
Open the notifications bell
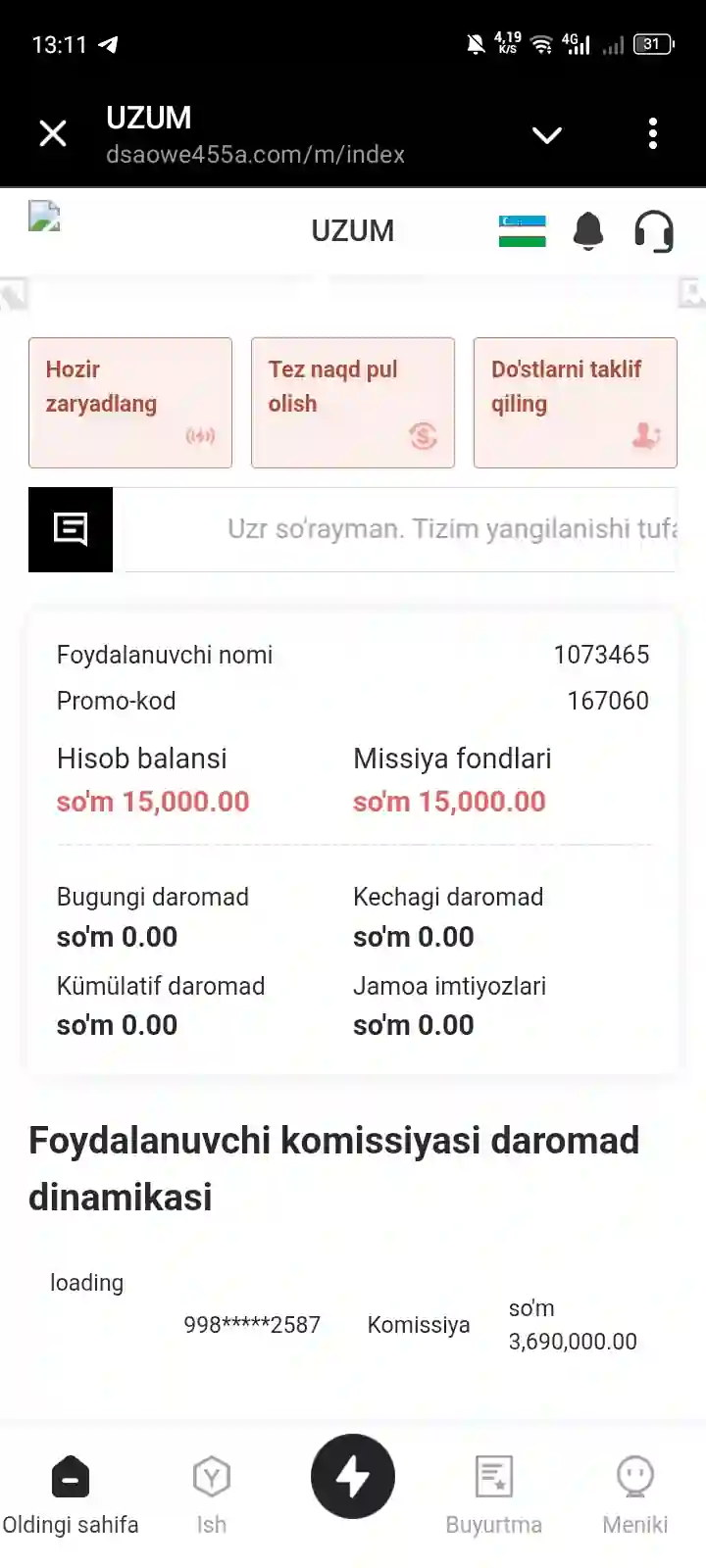pos(588,231)
